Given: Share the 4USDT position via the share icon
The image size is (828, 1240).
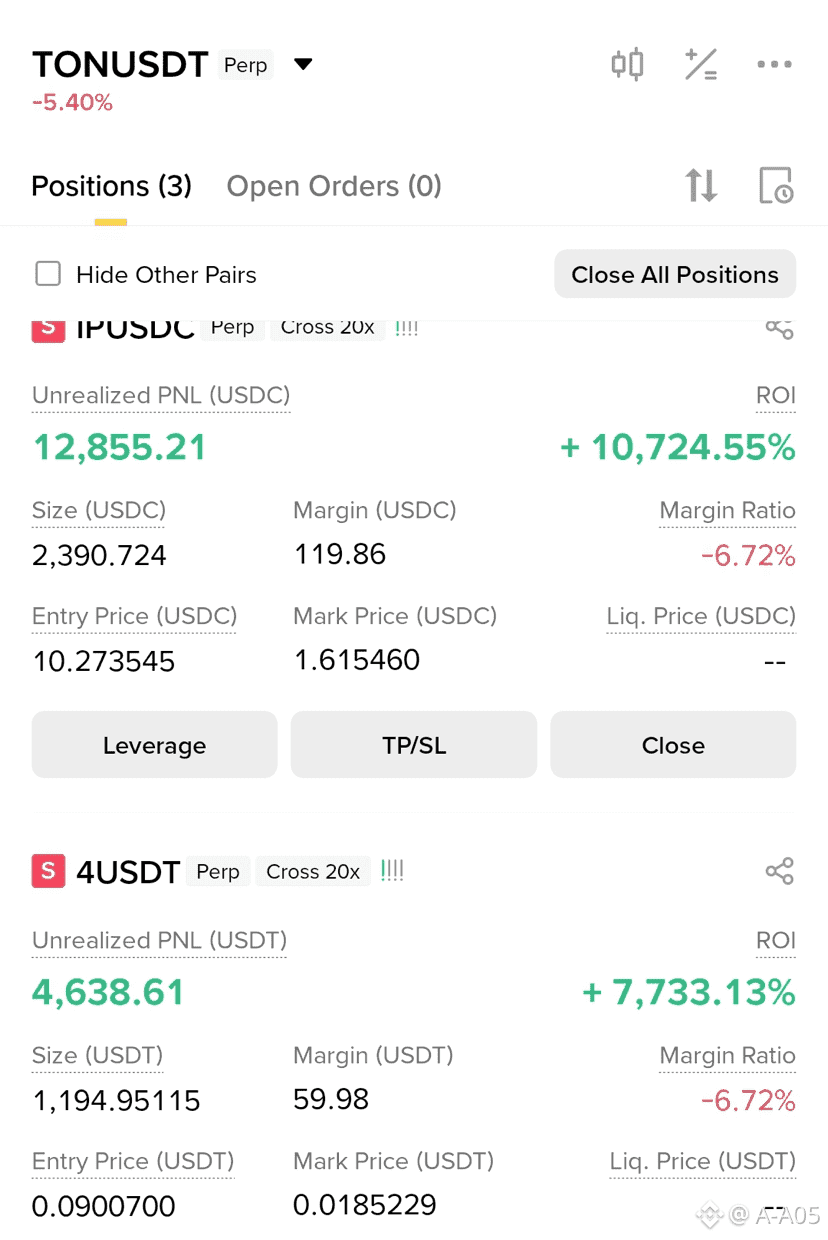Looking at the screenshot, I should tap(779, 871).
